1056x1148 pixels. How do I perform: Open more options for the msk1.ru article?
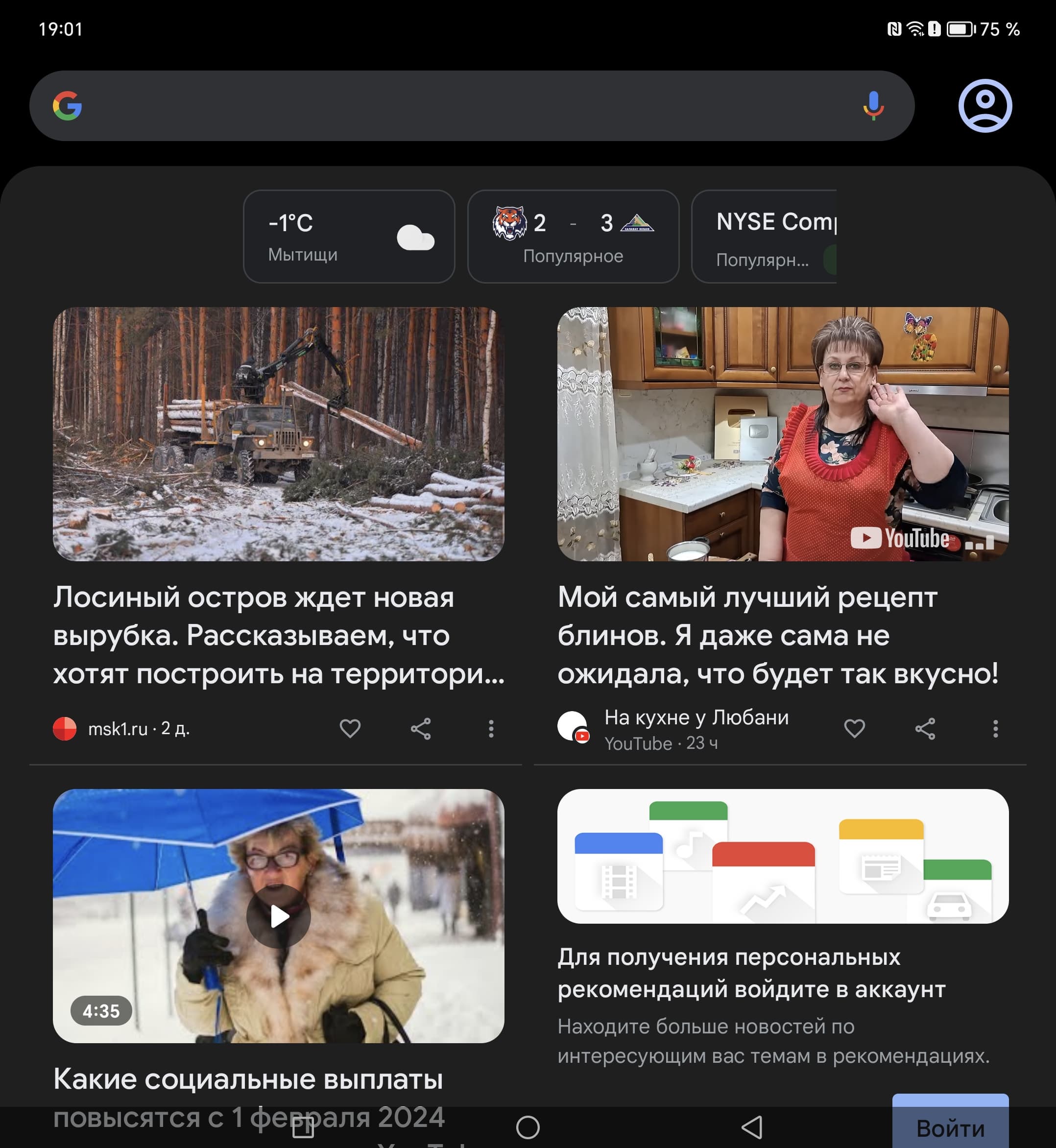point(491,729)
